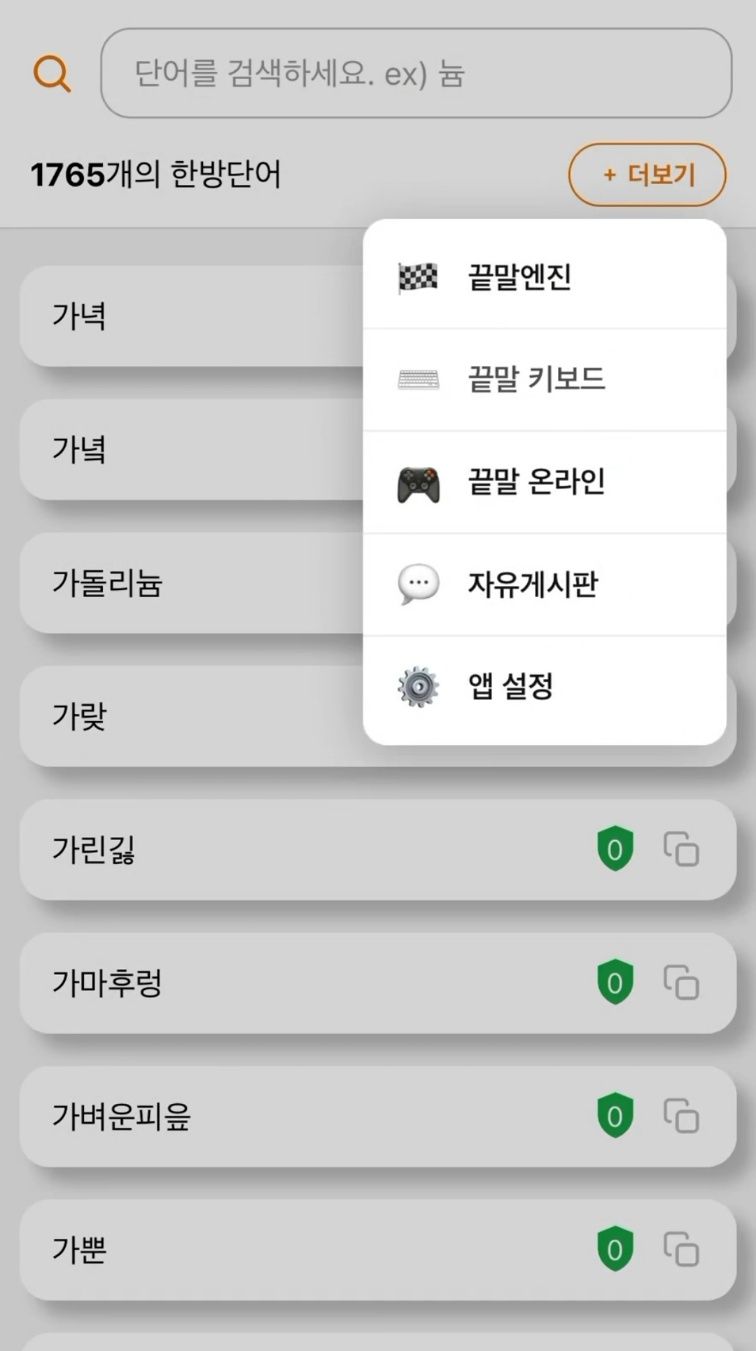This screenshot has width=756, height=1351.
Task: Go to 자유게시판
Action: tap(545, 584)
